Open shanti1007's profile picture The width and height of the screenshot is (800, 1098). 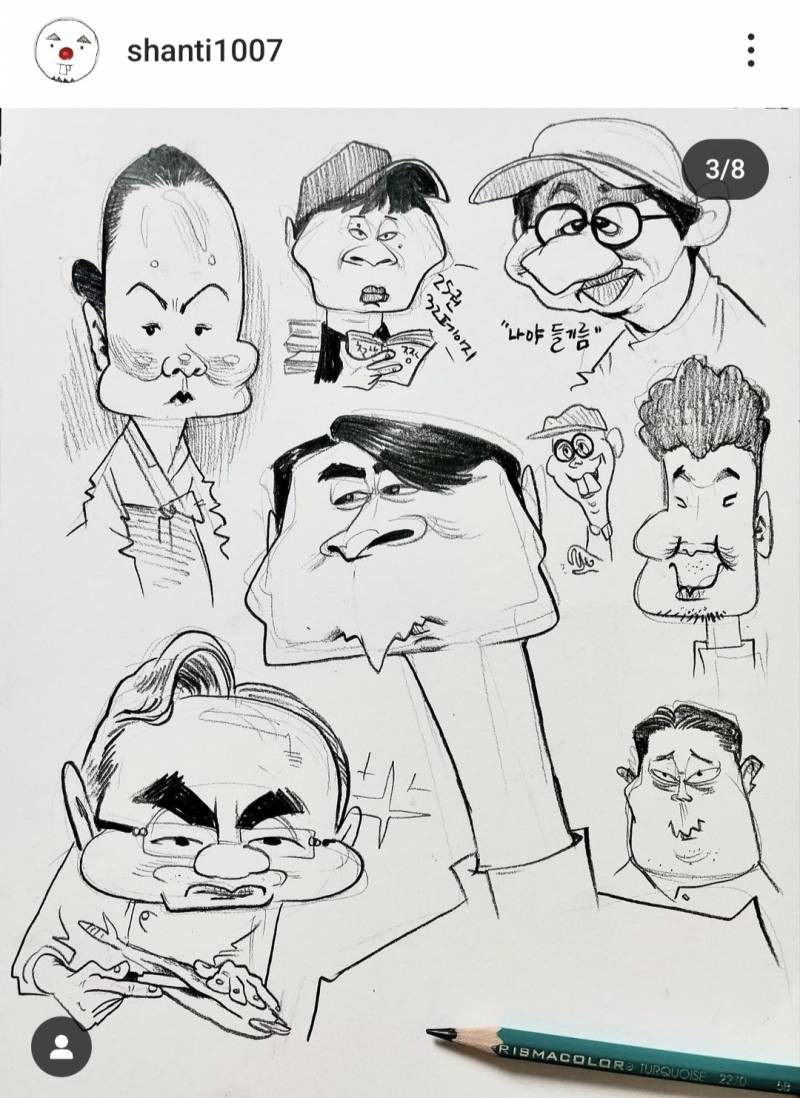(x=66, y=51)
